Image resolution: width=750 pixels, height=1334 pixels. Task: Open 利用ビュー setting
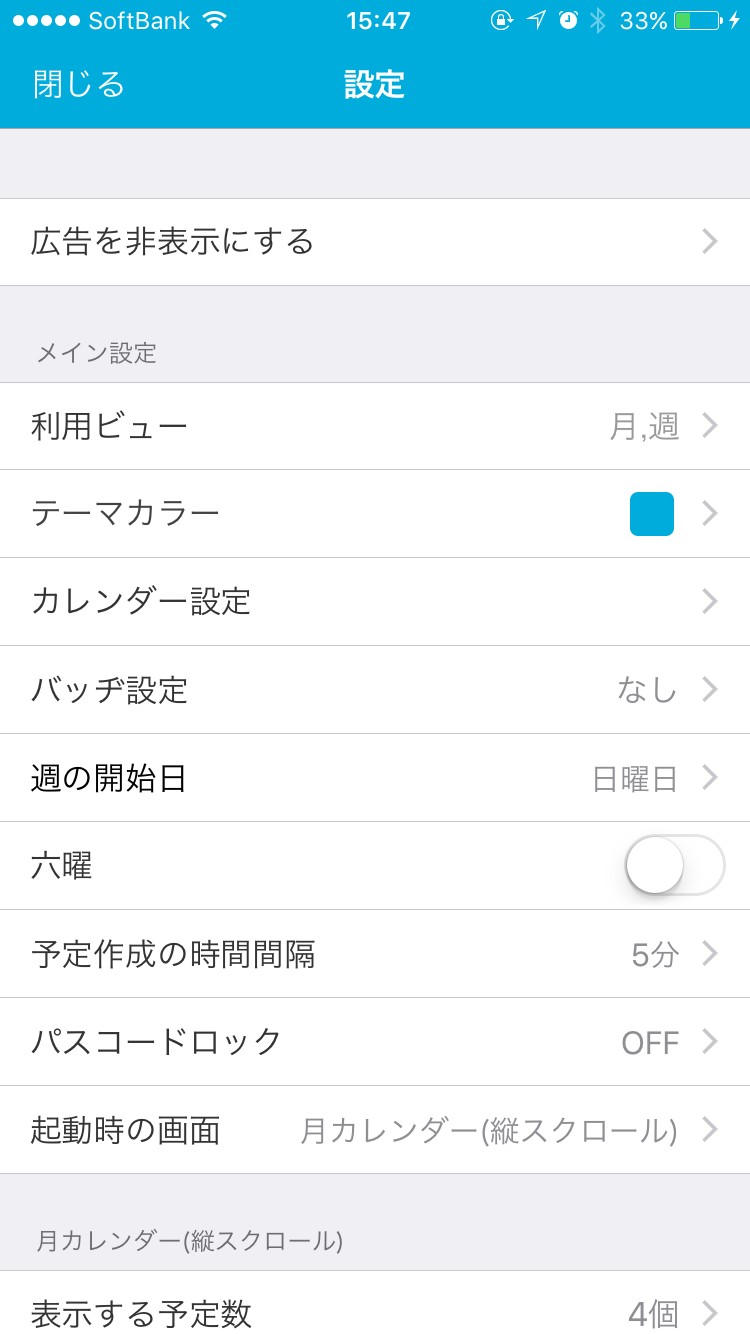click(375, 427)
